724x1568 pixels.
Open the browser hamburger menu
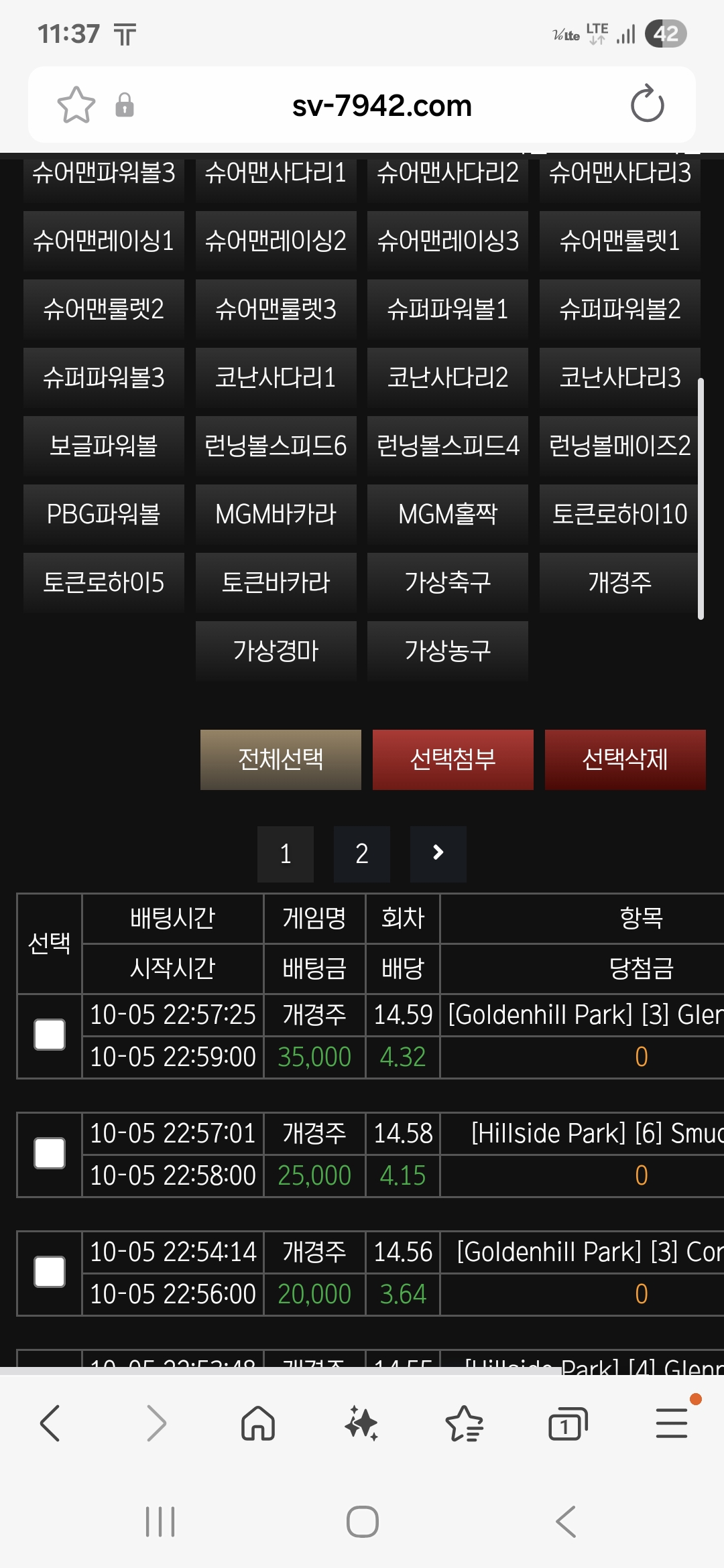click(x=672, y=1423)
